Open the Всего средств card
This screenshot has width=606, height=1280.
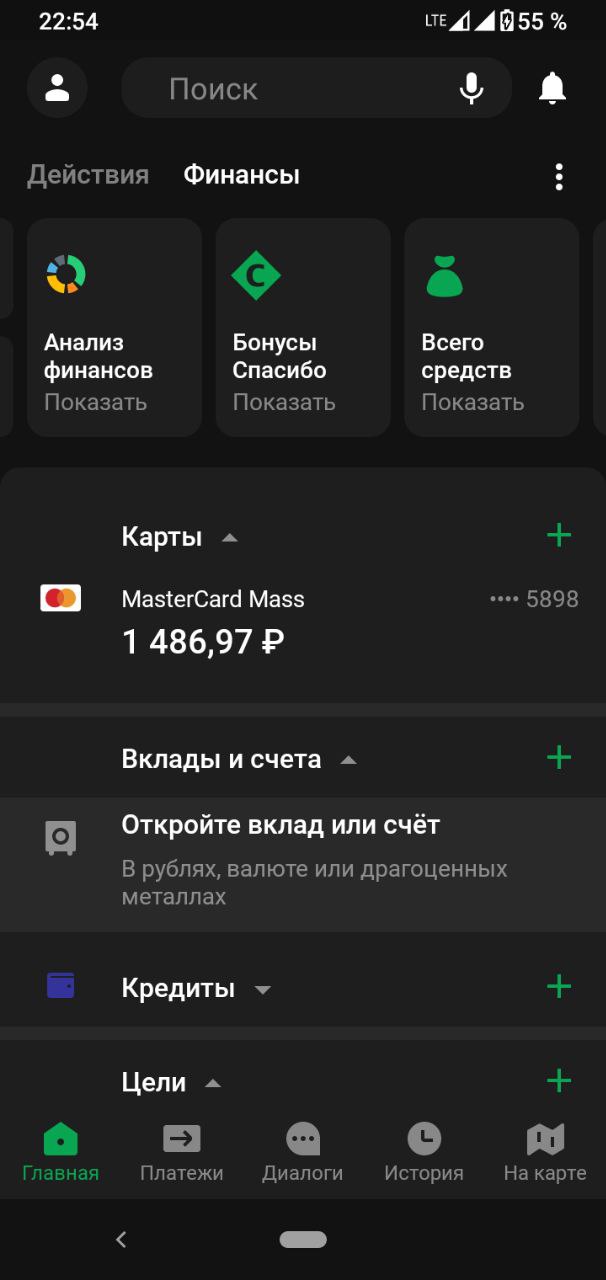point(491,327)
